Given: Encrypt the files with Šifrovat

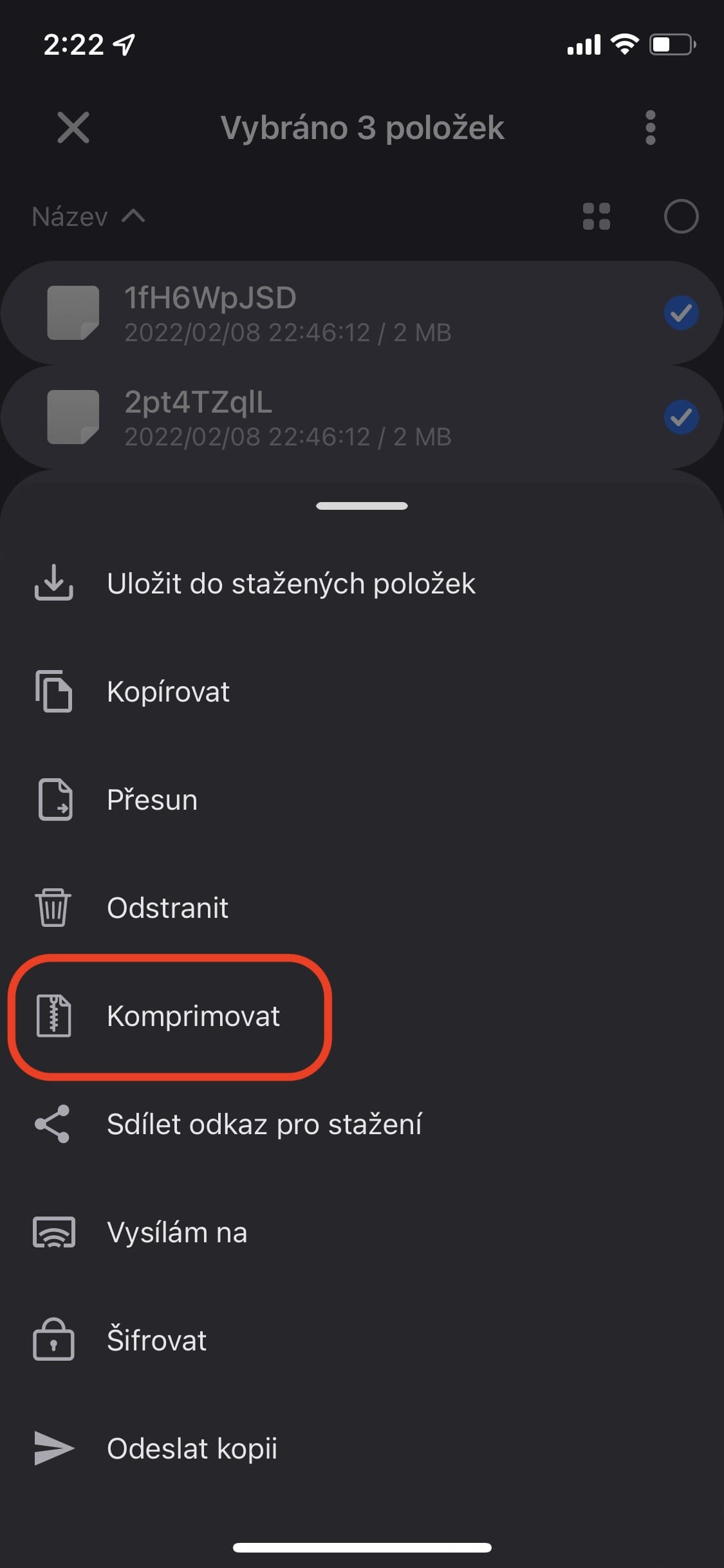Looking at the screenshot, I should [156, 1341].
